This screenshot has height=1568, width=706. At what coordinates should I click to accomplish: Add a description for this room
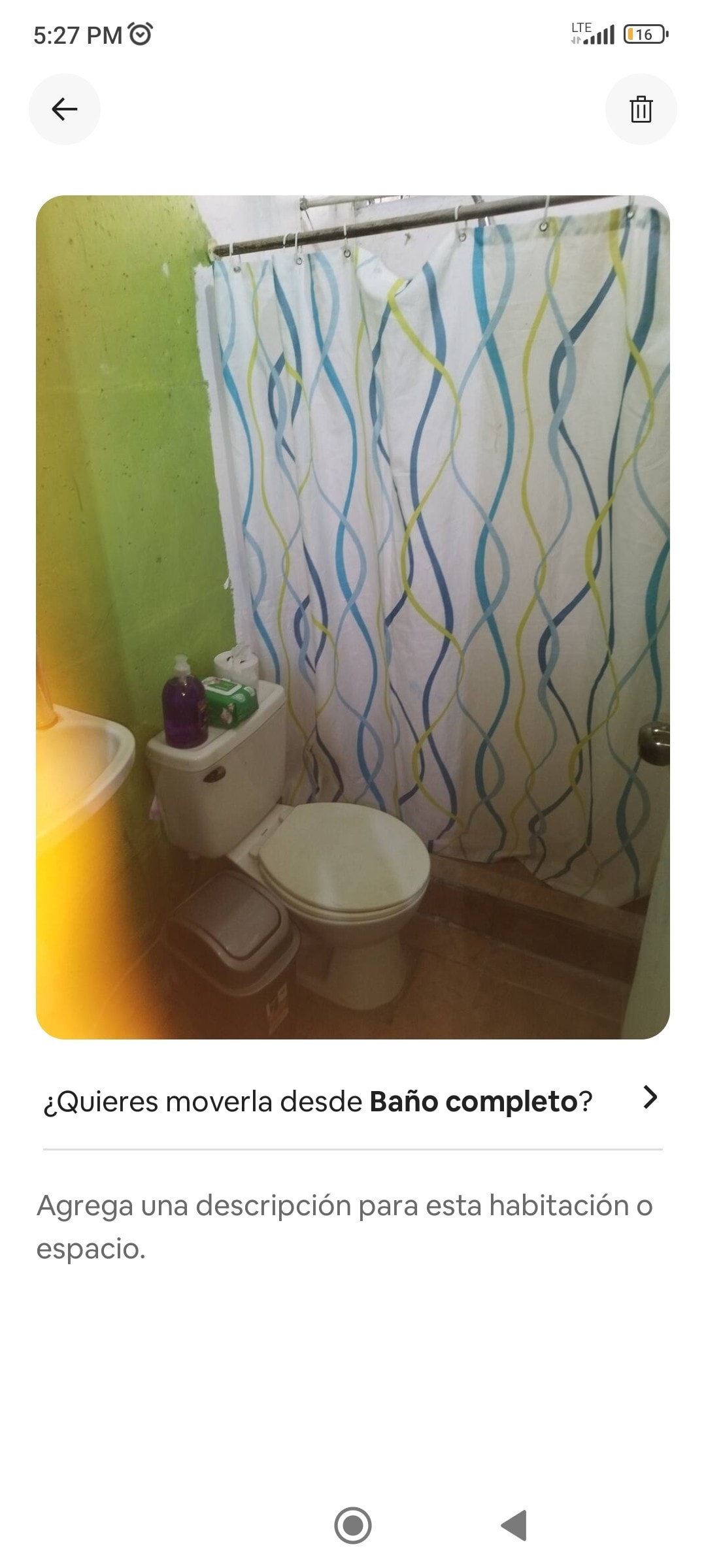[x=345, y=1226]
